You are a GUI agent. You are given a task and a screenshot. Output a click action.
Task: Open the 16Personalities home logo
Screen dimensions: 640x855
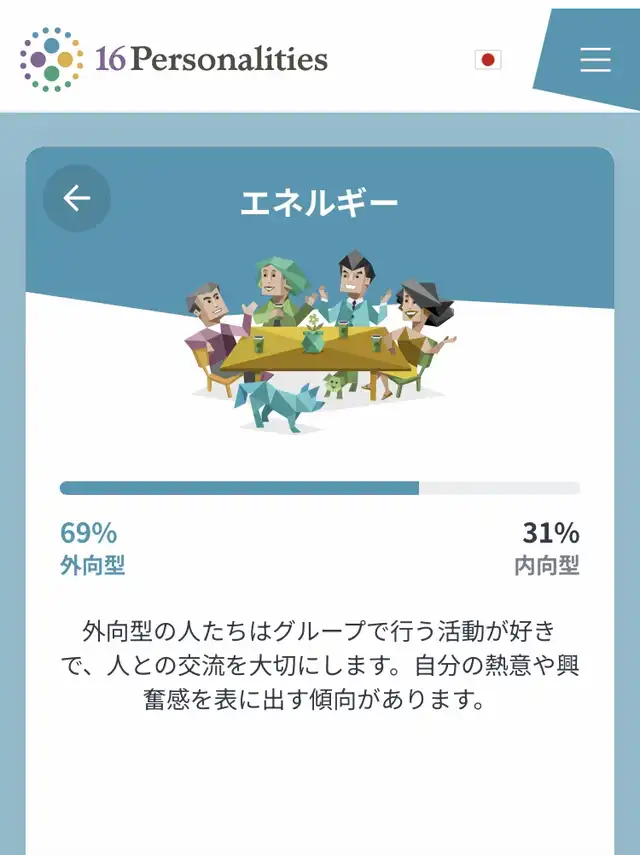[173, 59]
